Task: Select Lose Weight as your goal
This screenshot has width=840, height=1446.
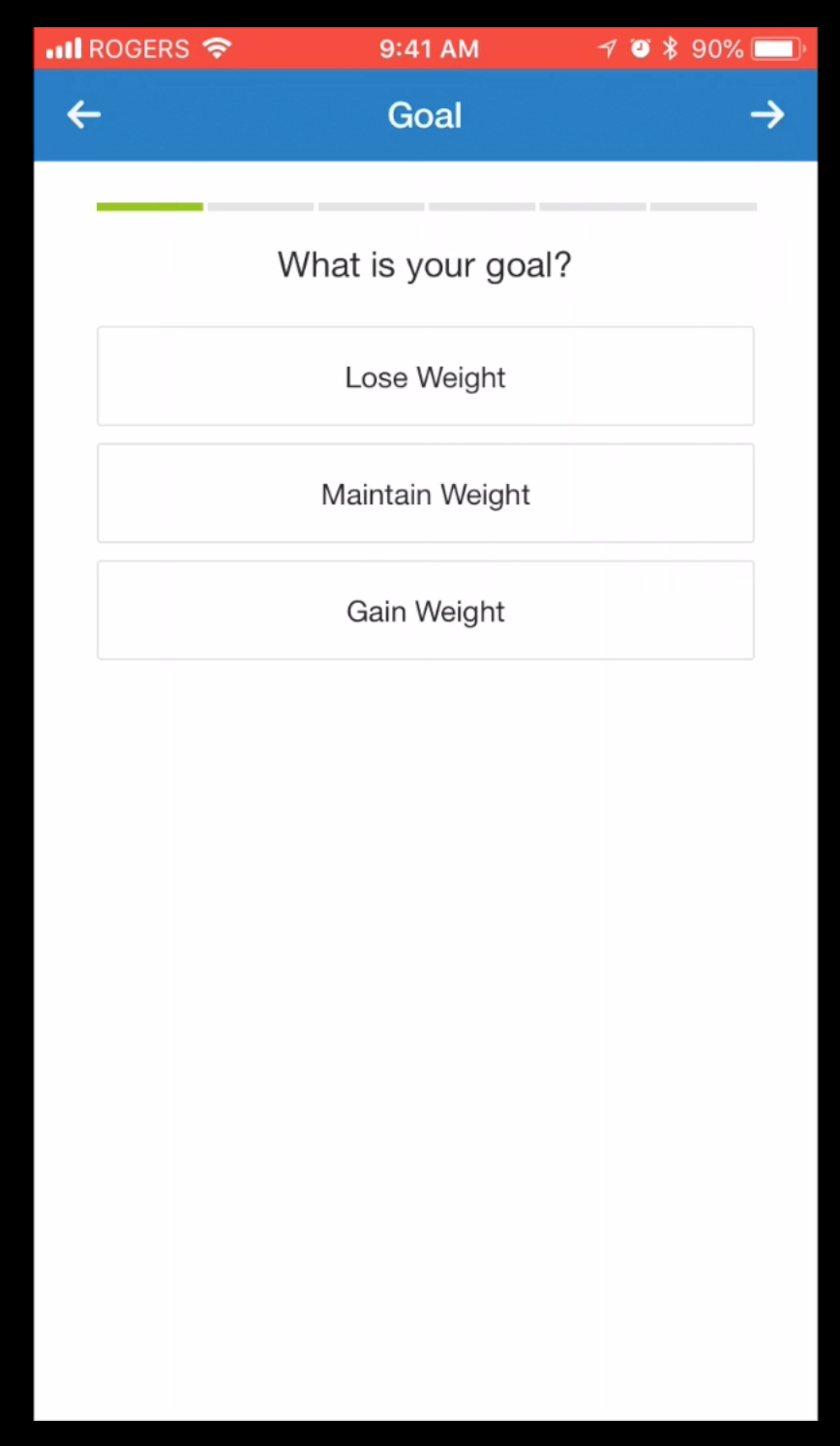Action: pos(426,377)
